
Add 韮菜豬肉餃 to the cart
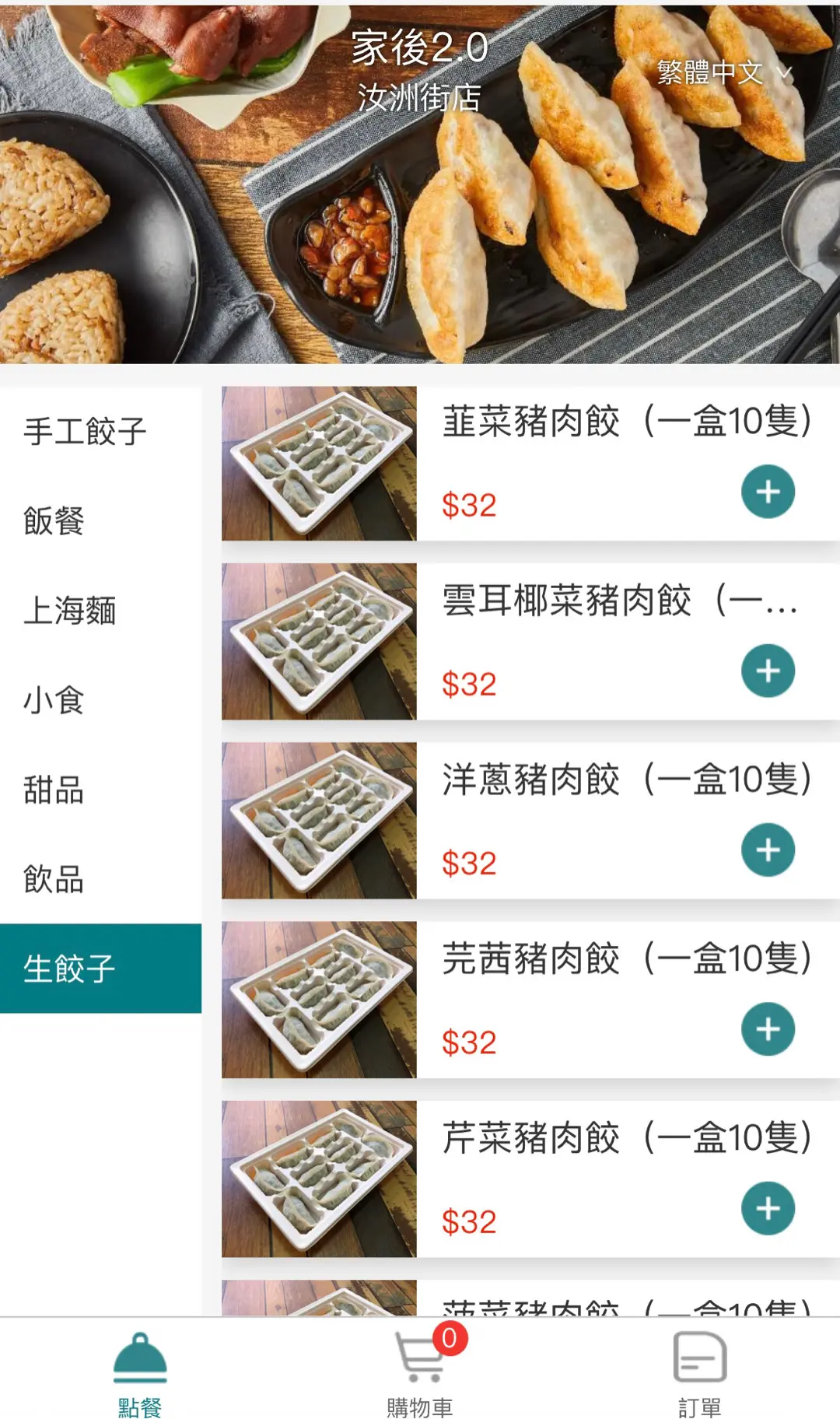(x=768, y=492)
